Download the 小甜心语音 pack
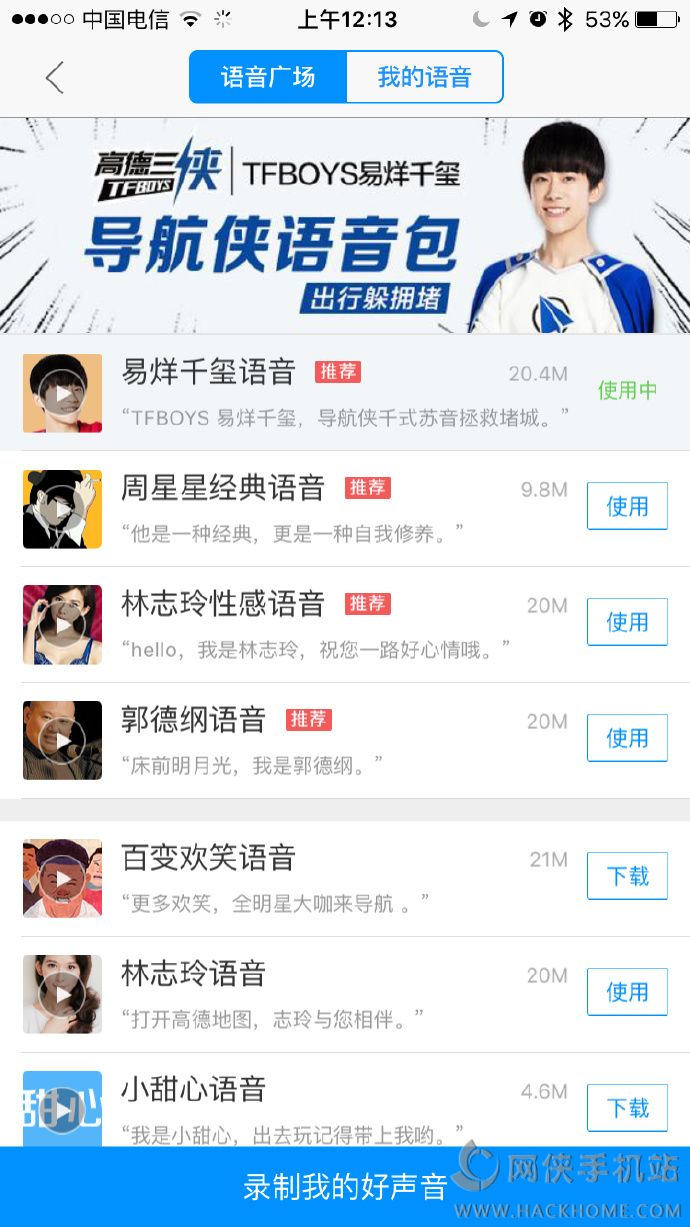 627,1108
